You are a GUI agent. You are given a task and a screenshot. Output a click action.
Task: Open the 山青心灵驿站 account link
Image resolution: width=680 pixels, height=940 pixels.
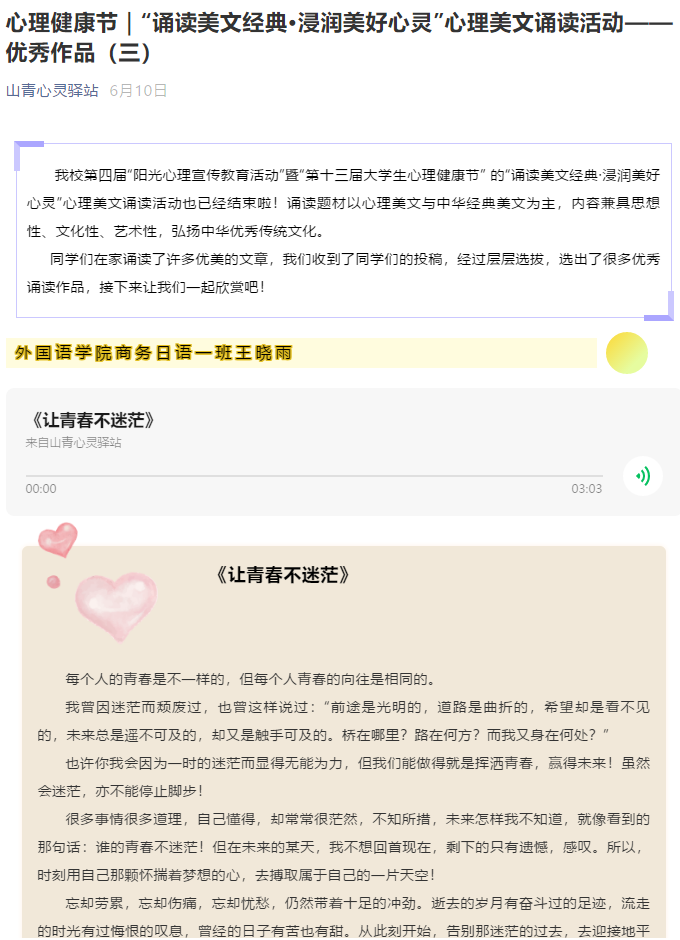(52, 91)
